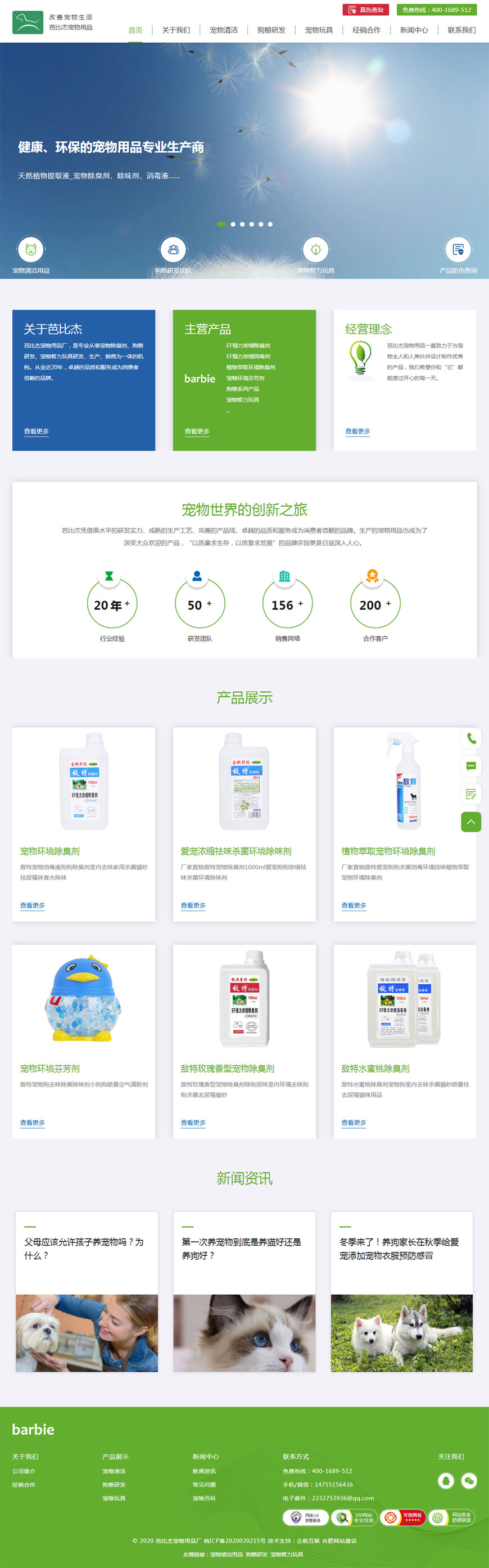Open the 狗粮研发 navigation tab
Image resolution: width=489 pixels, height=1568 pixels.
pos(271,30)
